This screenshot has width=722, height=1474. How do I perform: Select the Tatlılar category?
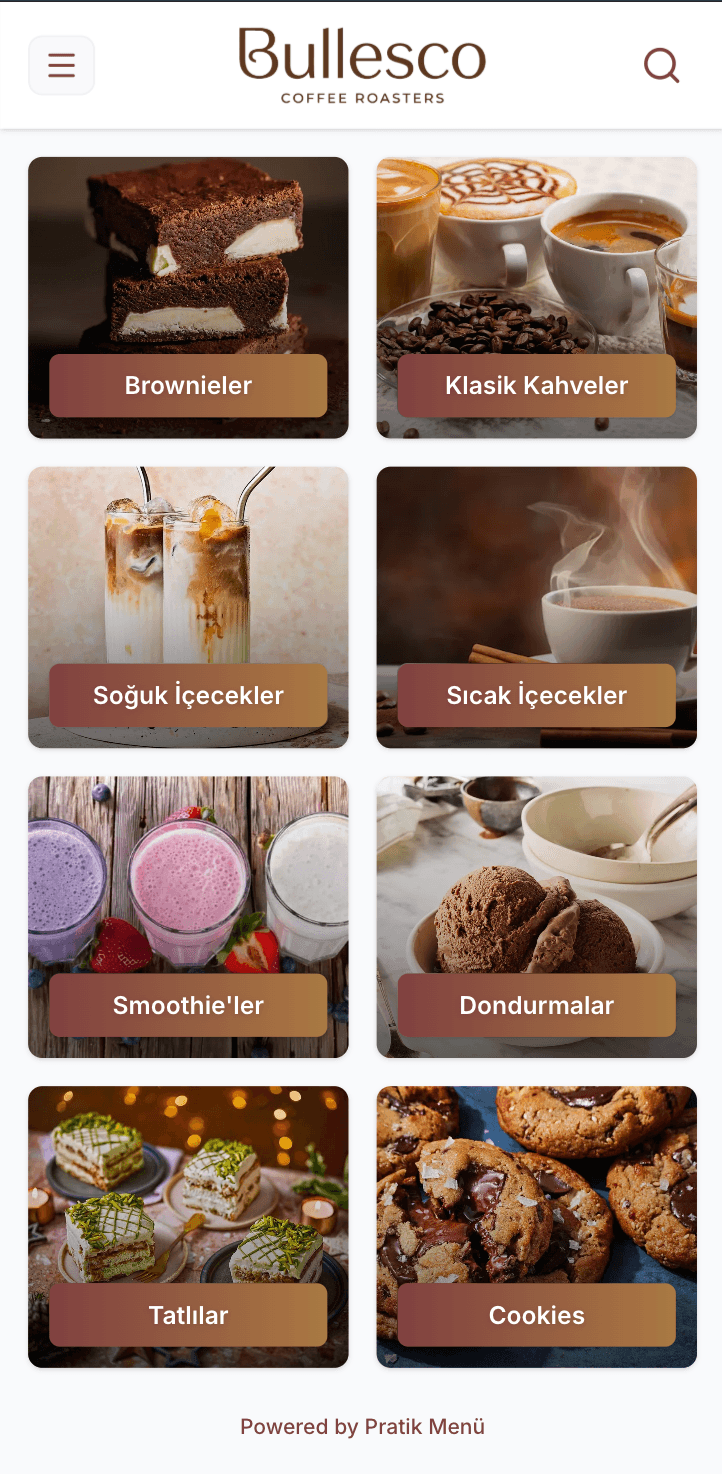click(x=188, y=1316)
